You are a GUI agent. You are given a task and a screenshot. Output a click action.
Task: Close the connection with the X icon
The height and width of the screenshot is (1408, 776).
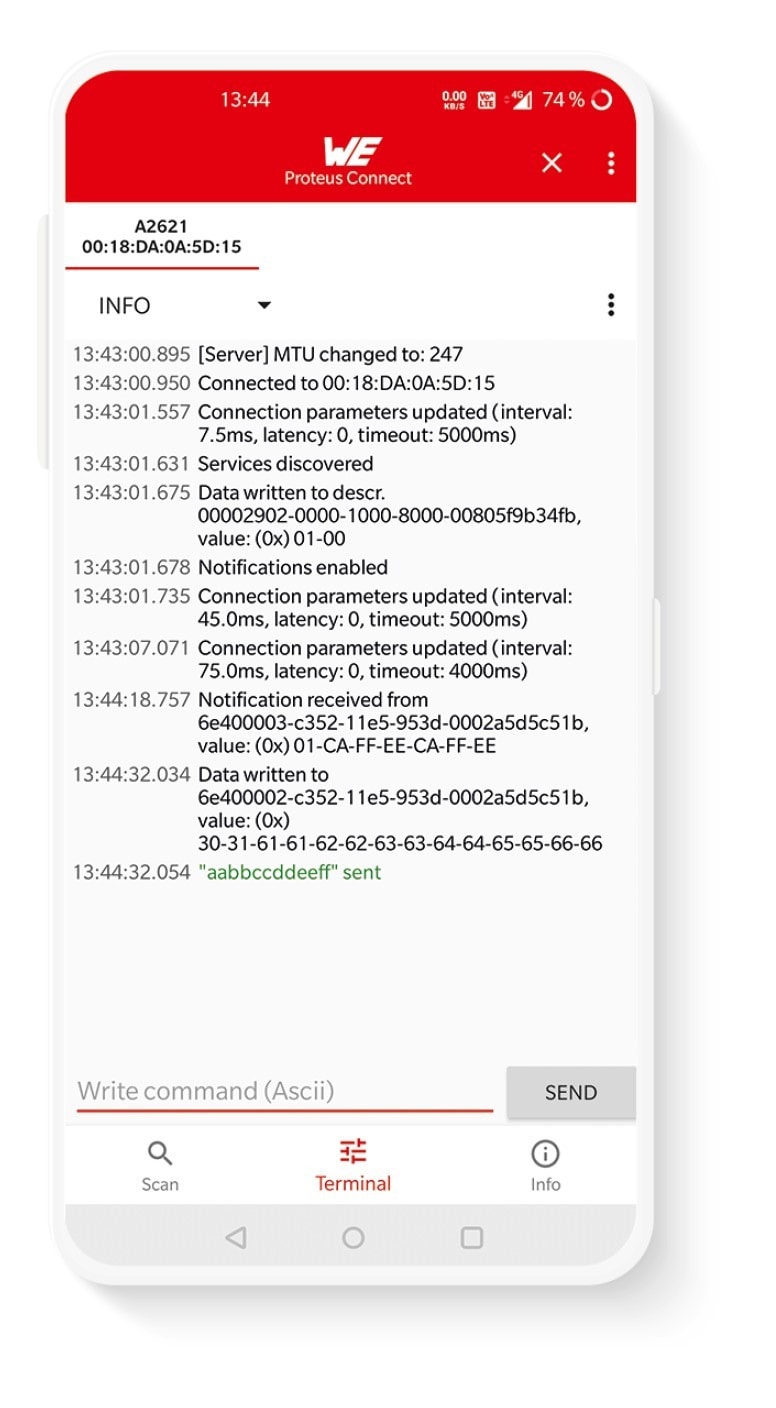(x=551, y=163)
